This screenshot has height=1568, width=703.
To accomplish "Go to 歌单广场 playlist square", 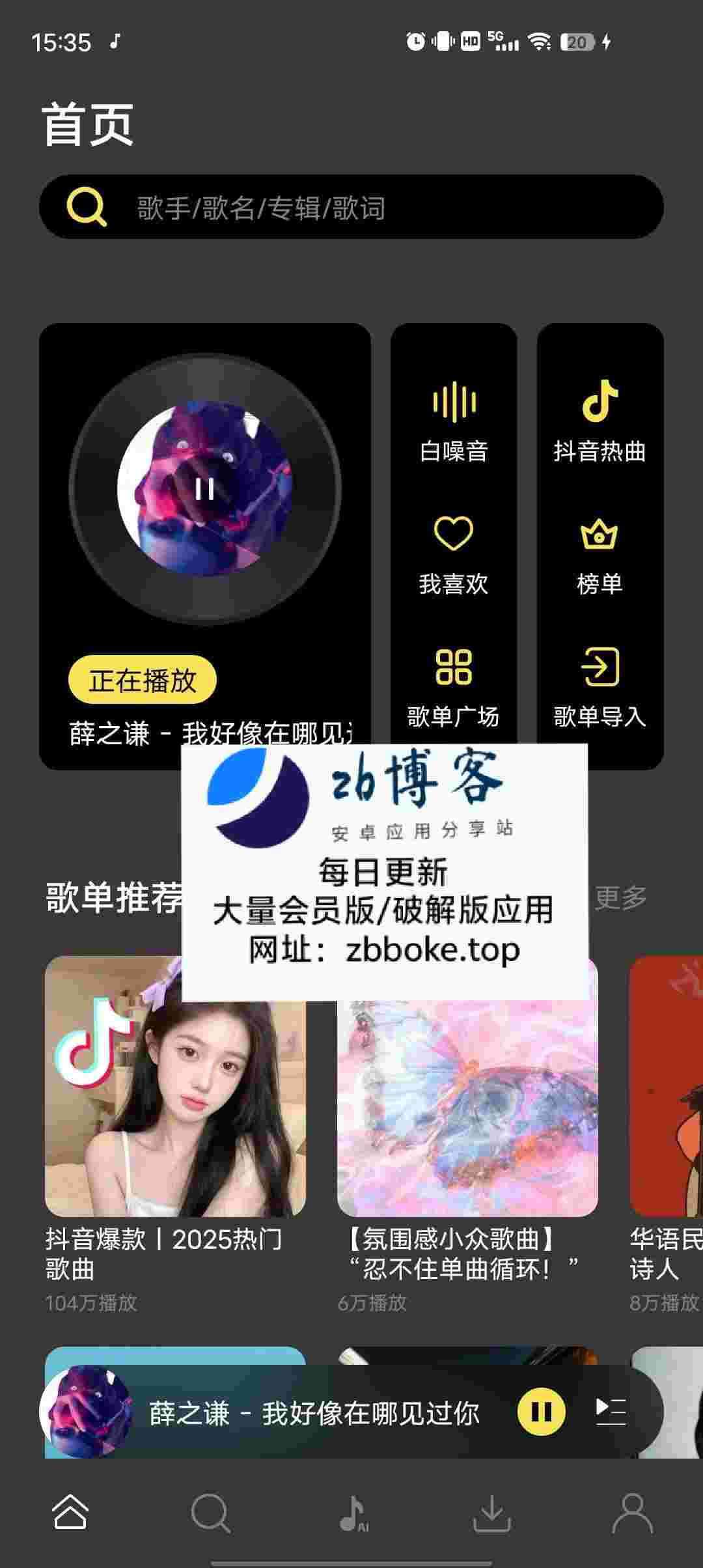I will pos(454,687).
